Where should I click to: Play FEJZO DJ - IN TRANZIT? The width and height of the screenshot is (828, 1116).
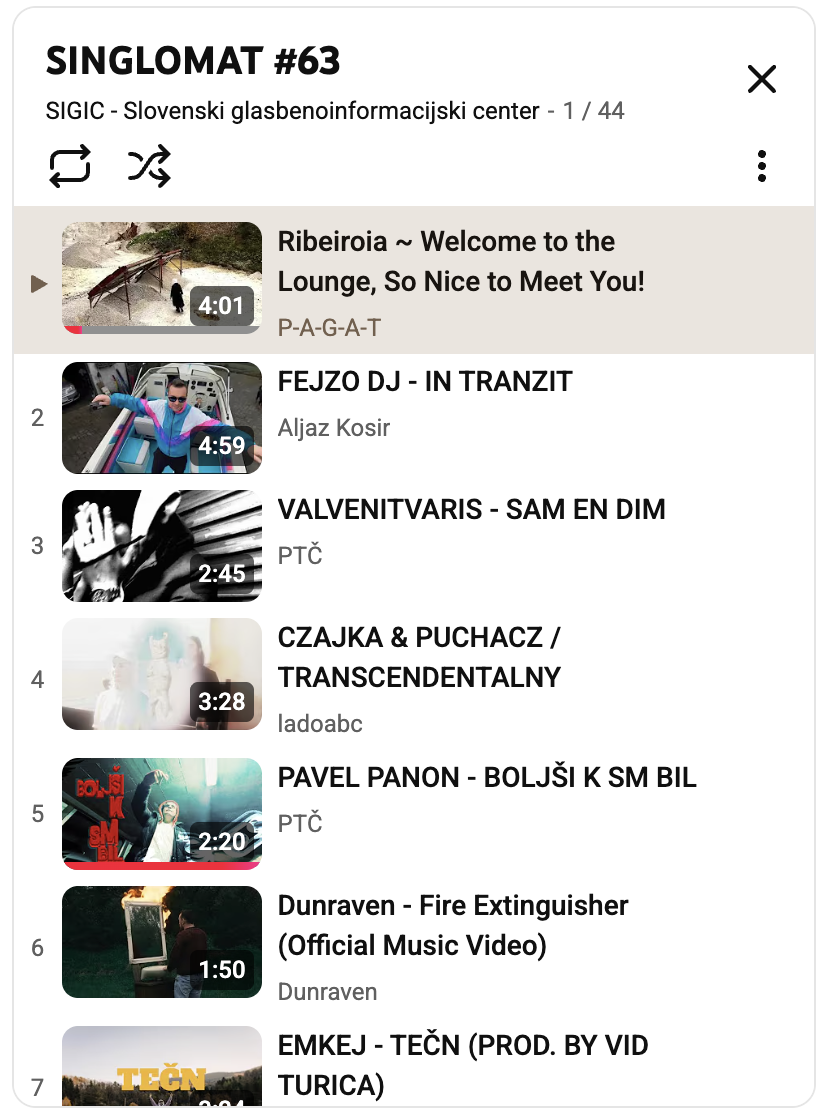pos(424,381)
